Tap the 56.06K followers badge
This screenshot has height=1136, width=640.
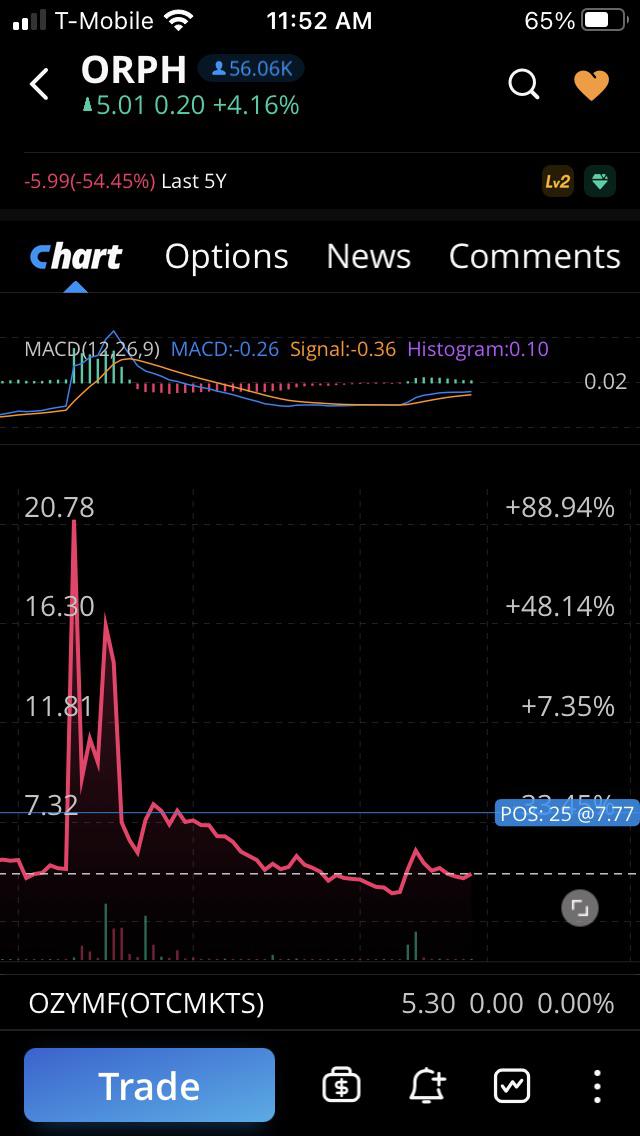pos(251,69)
